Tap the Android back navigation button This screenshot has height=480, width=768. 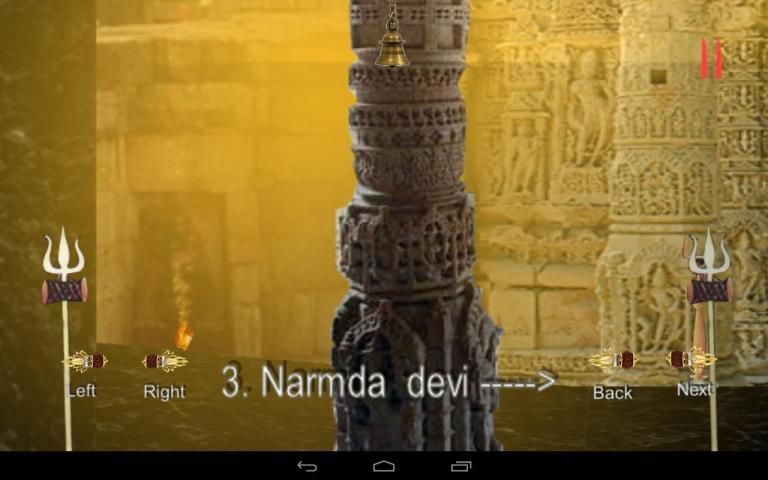[307, 466]
